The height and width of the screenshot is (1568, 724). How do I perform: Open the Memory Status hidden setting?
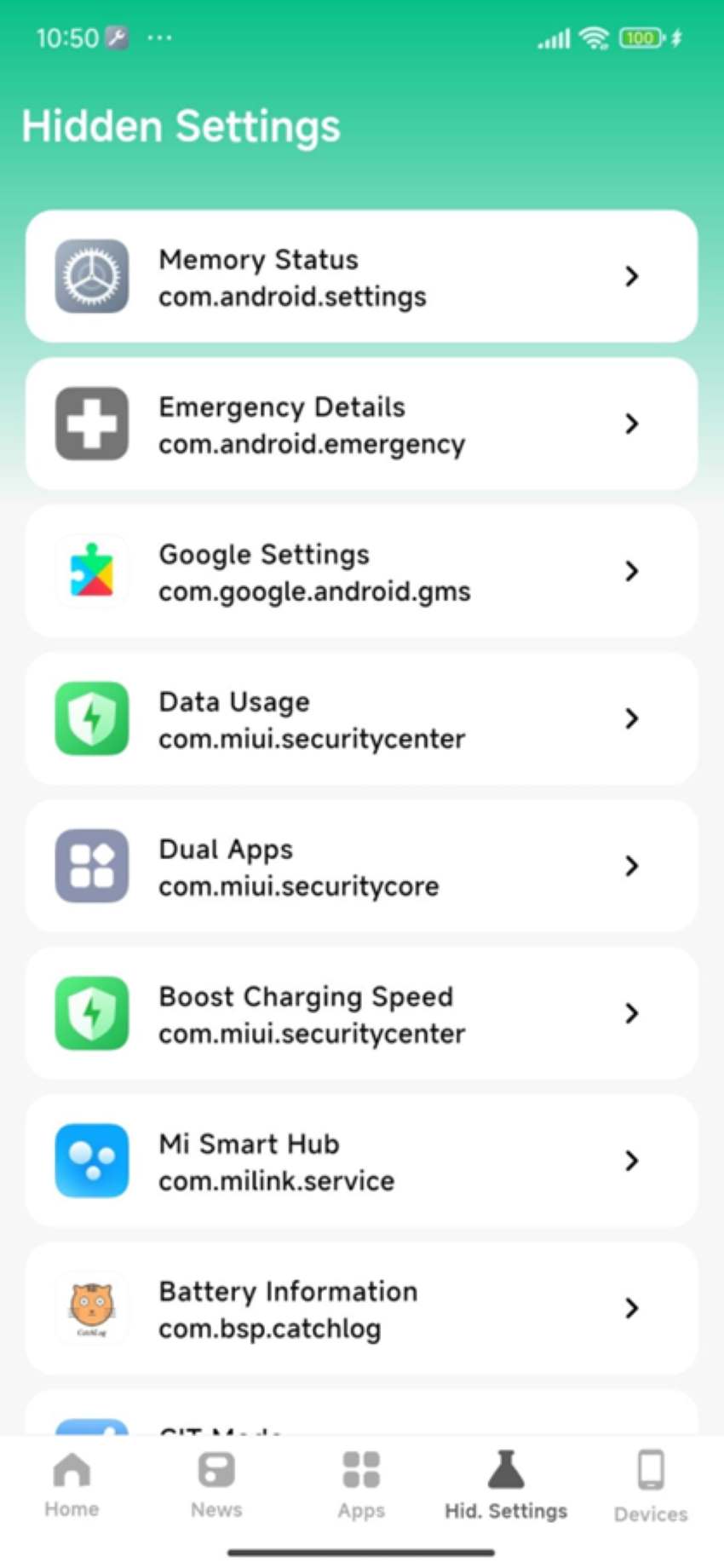[x=361, y=277]
